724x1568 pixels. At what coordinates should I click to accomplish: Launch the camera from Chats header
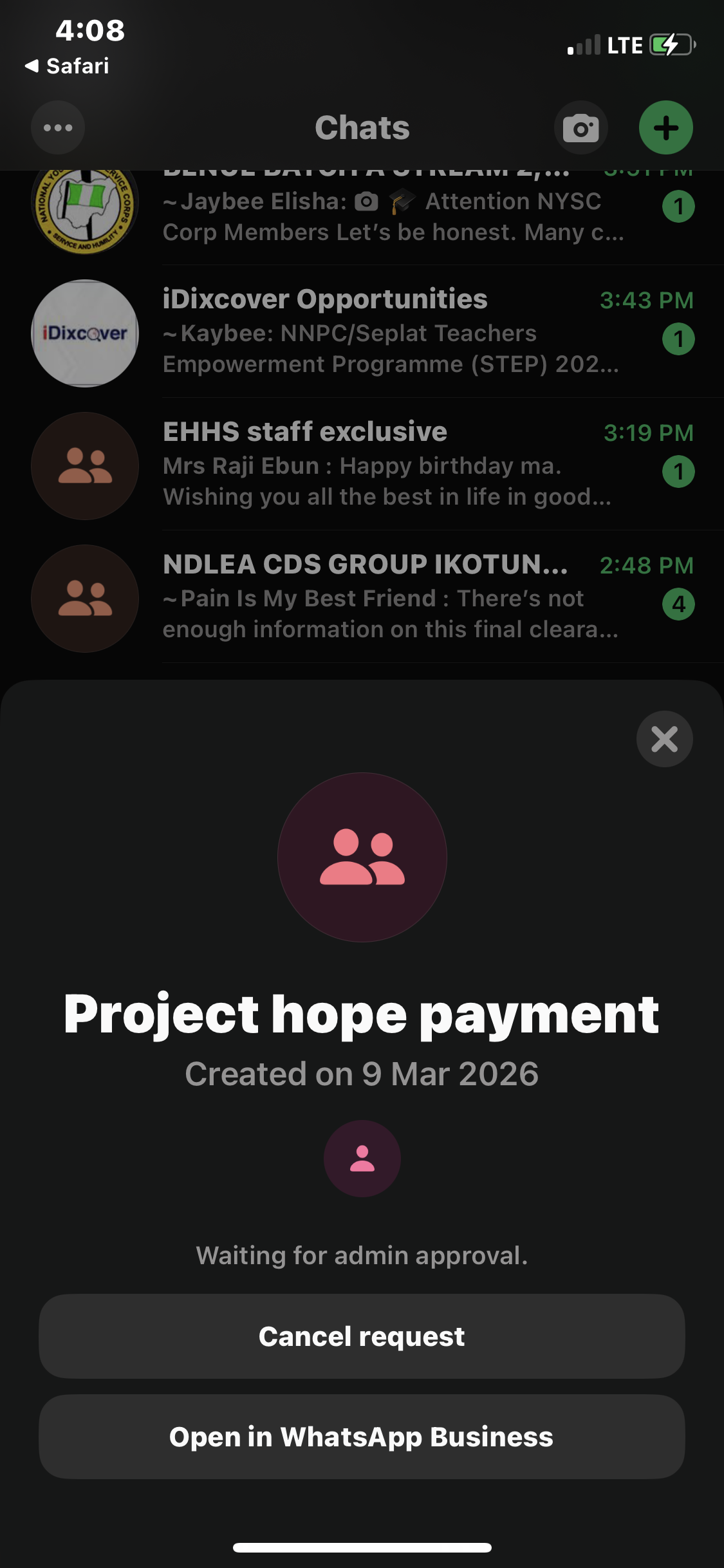click(580, 127)
